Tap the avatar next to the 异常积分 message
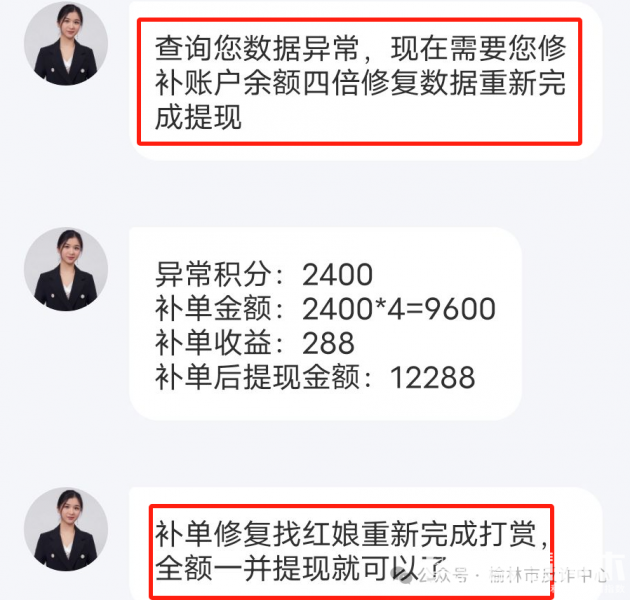The image size is (630, 600). [x=66, y=269]
